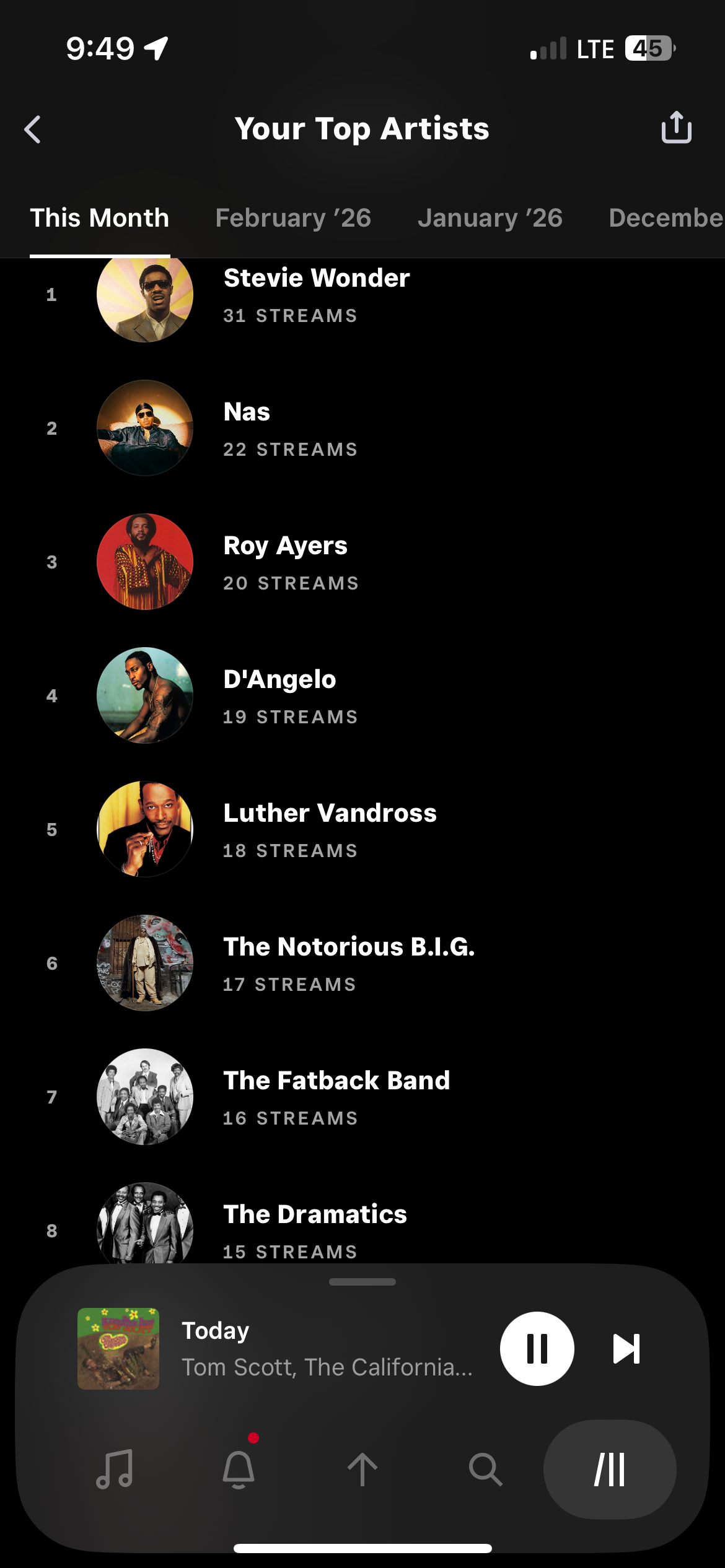
Task: Pause the currently playing track
Action: (x=537, y=1348)
